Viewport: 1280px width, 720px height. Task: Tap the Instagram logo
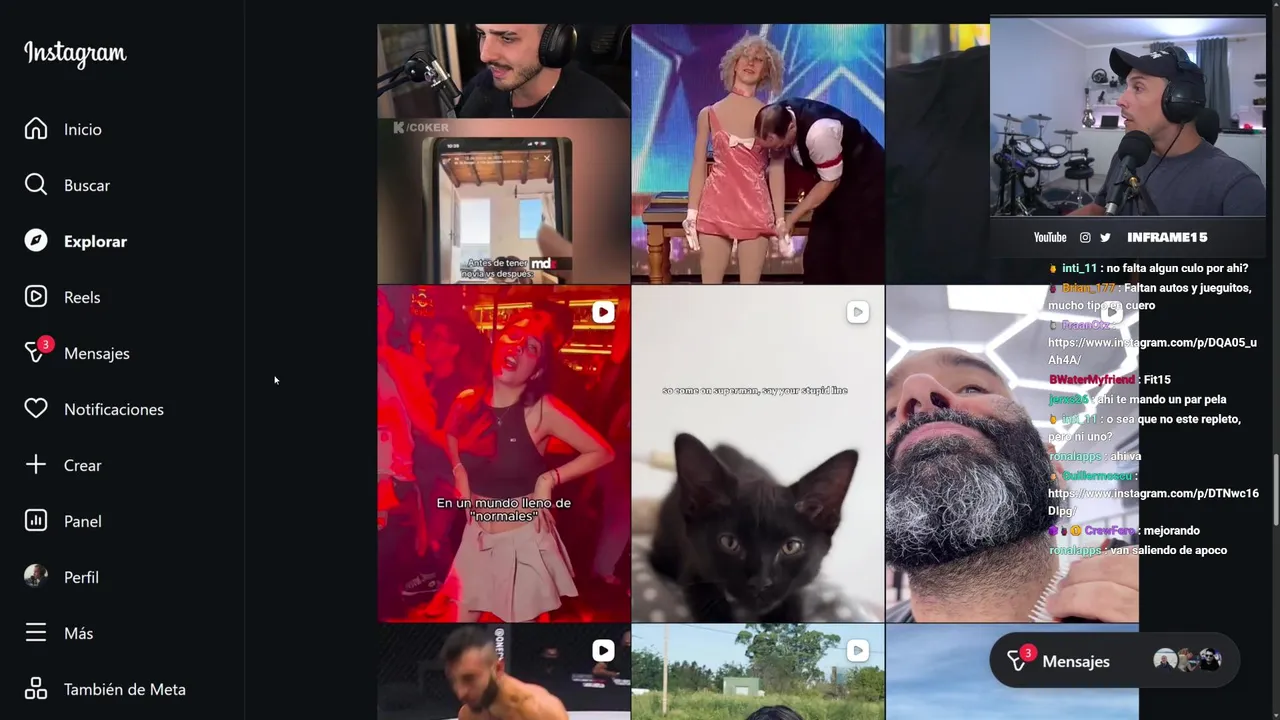75,53
